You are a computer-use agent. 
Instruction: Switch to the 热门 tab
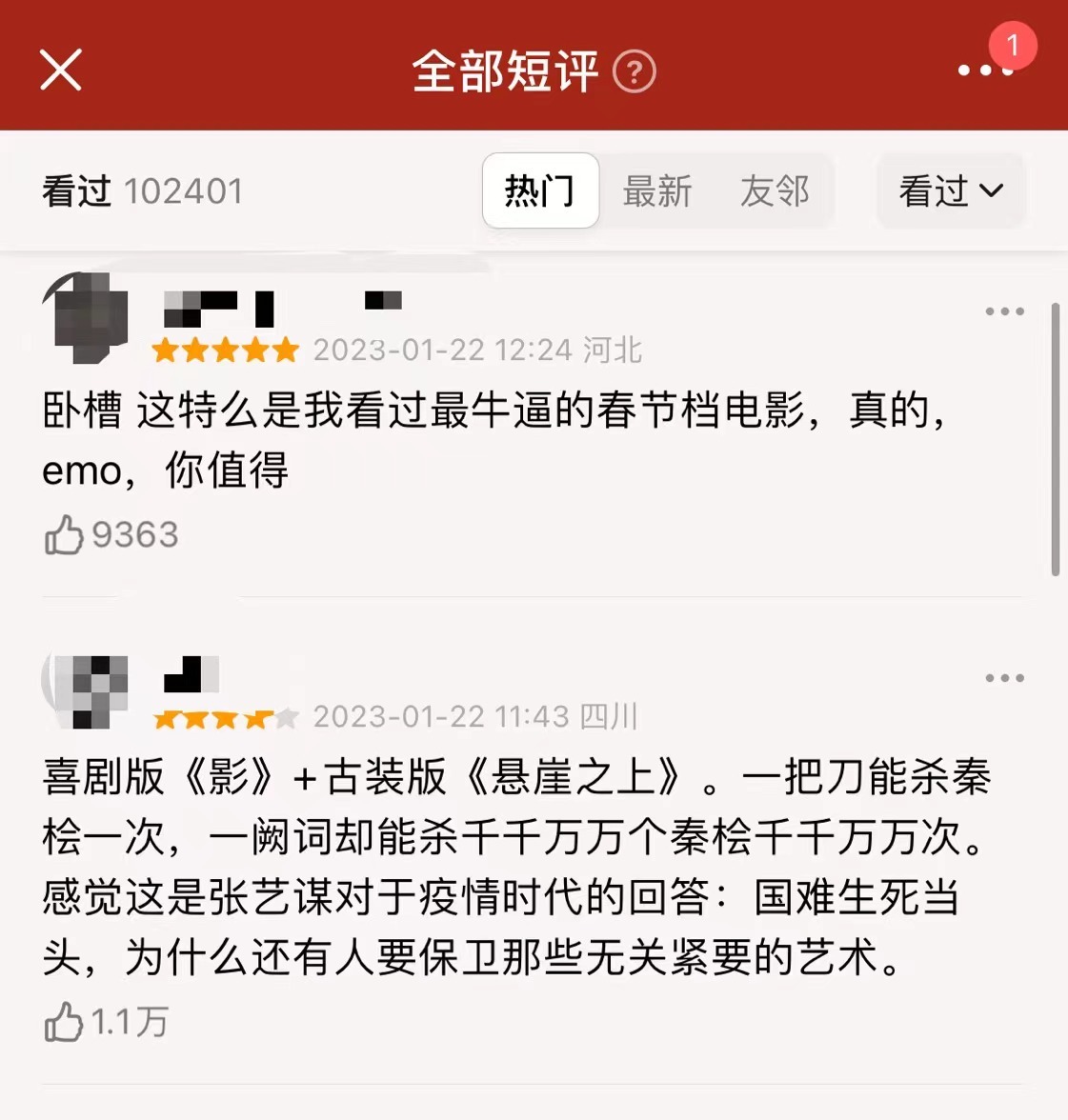[540, 191]
